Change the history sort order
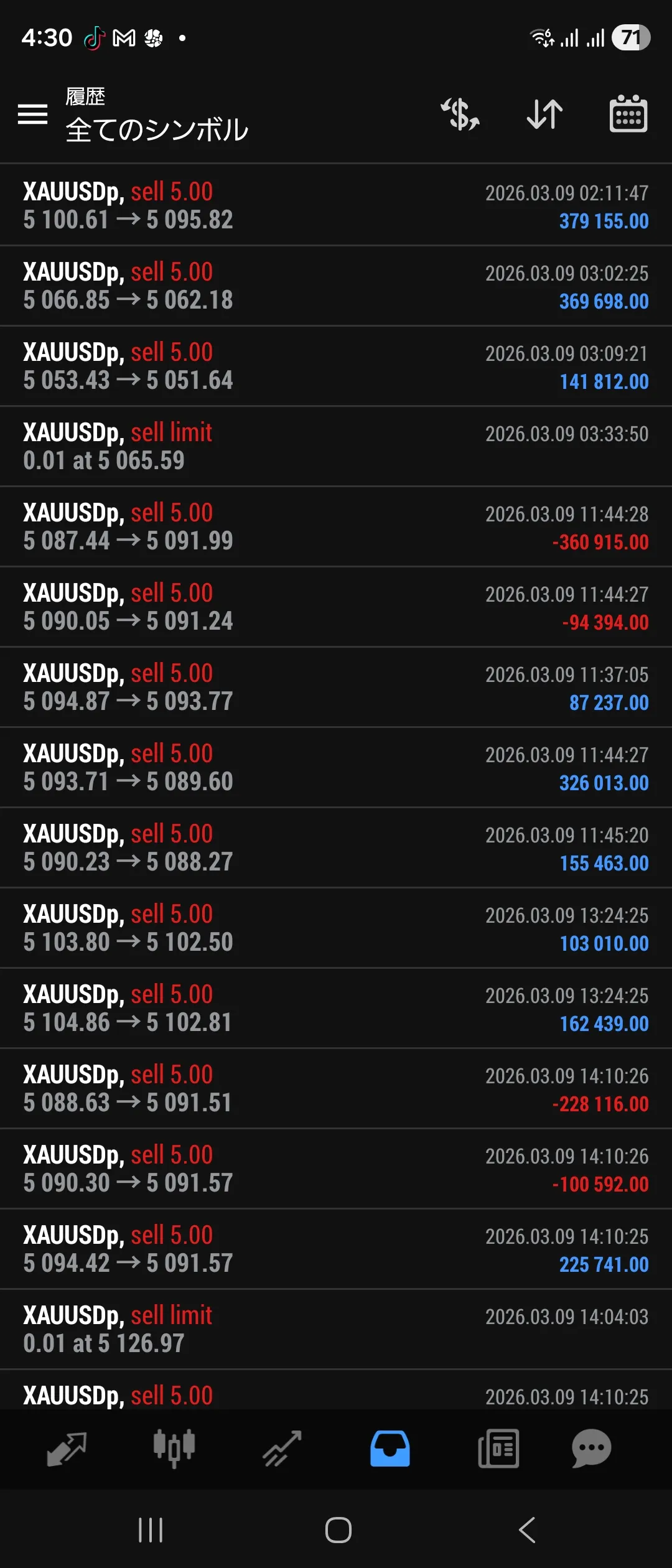This screenshot has width=672, height=1568. [x=544, y=114]
